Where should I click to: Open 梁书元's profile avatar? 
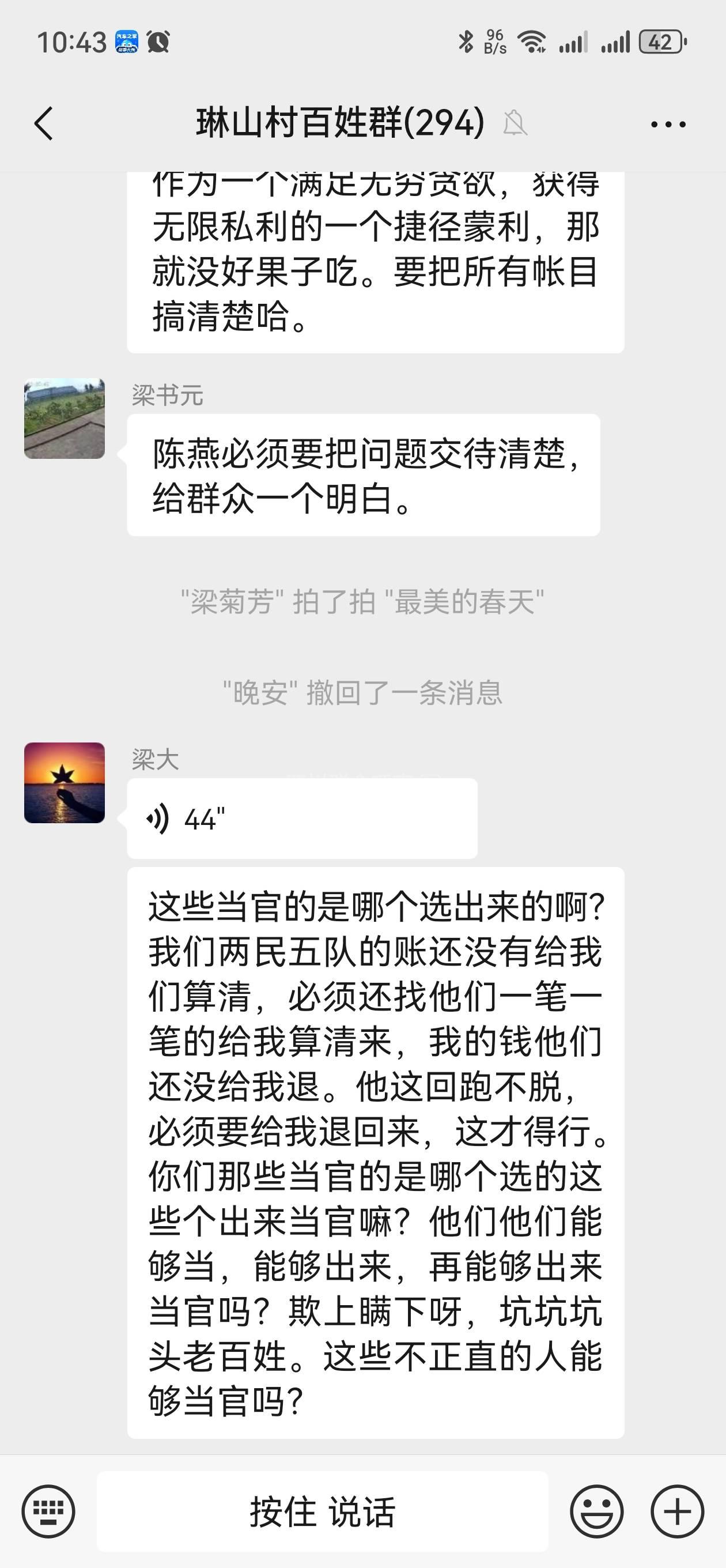65,419
